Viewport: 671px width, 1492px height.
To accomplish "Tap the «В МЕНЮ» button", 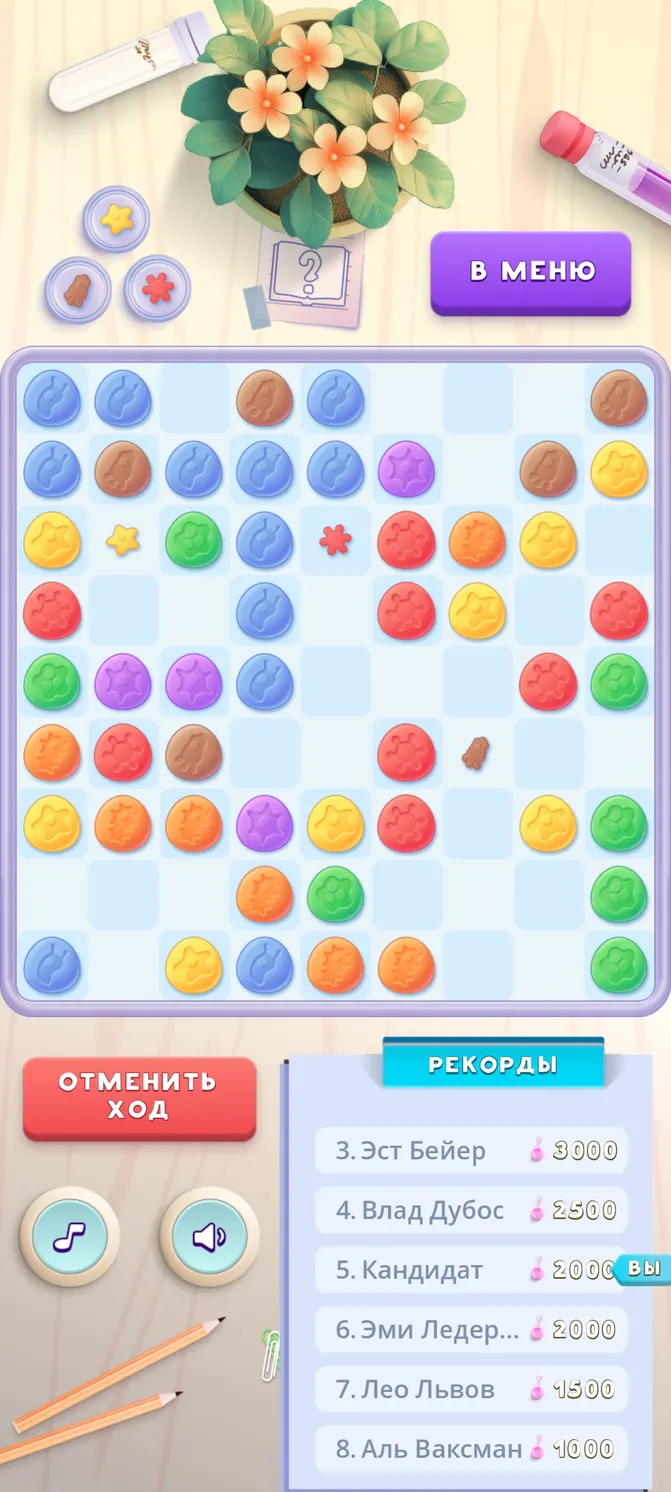I will pyautogui.click(x=531, y=273).
